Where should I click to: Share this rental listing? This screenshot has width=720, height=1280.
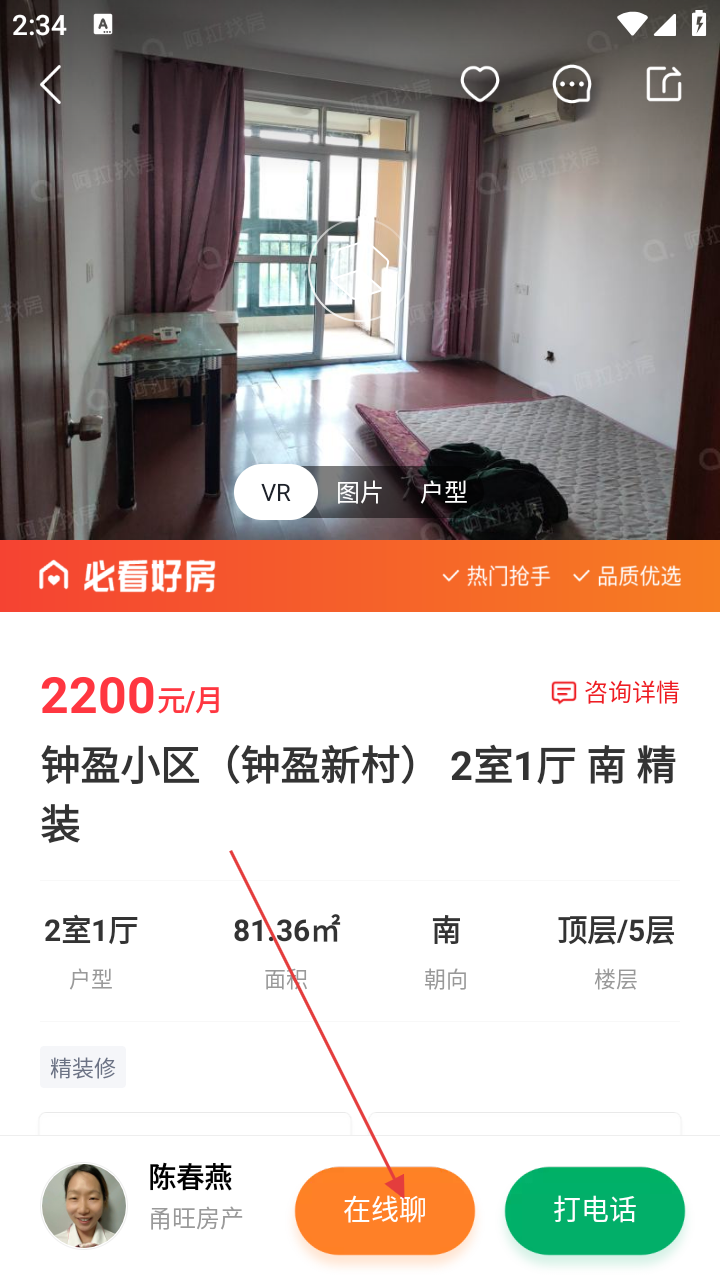click(x=664, y=85)
